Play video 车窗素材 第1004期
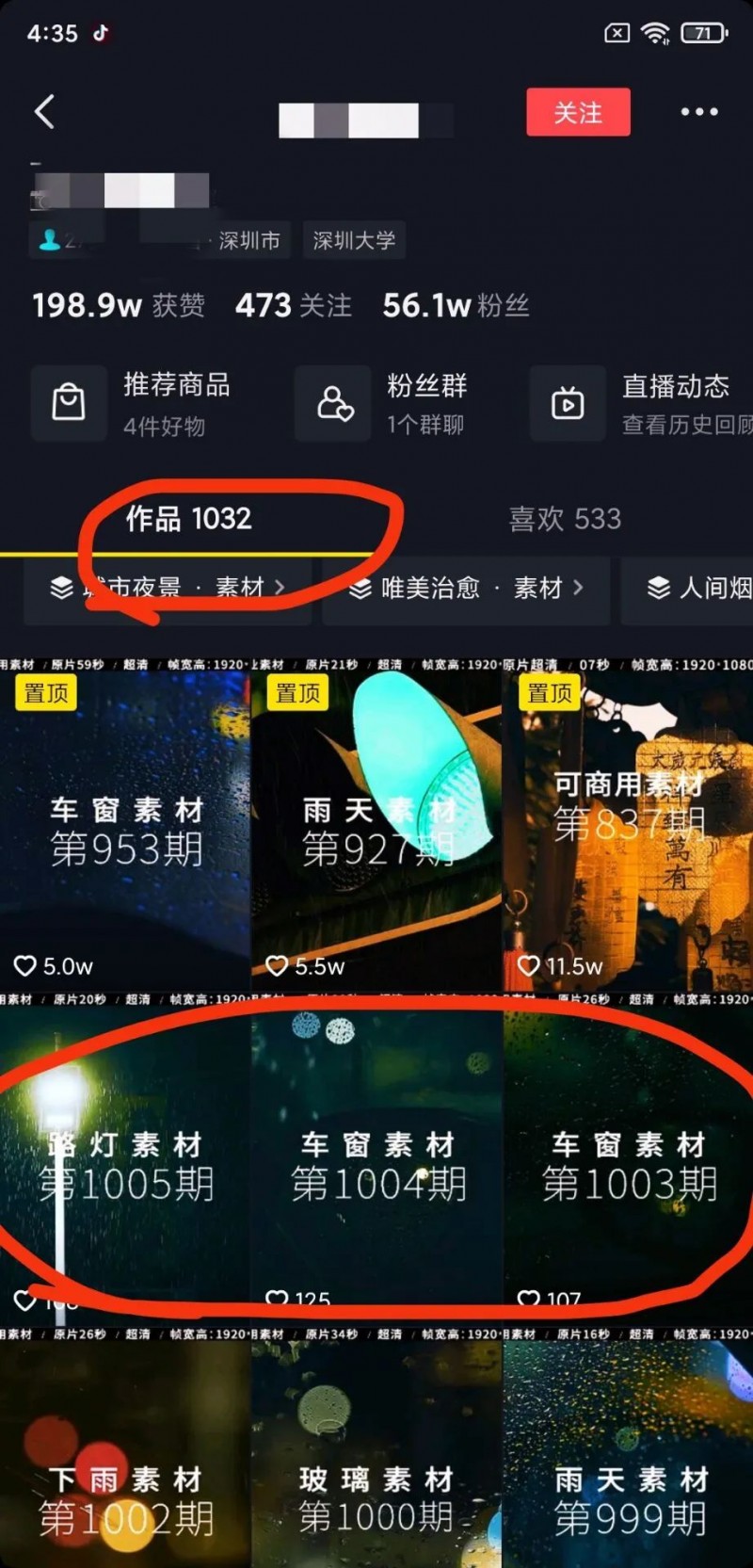 [x=376, y=1163]
